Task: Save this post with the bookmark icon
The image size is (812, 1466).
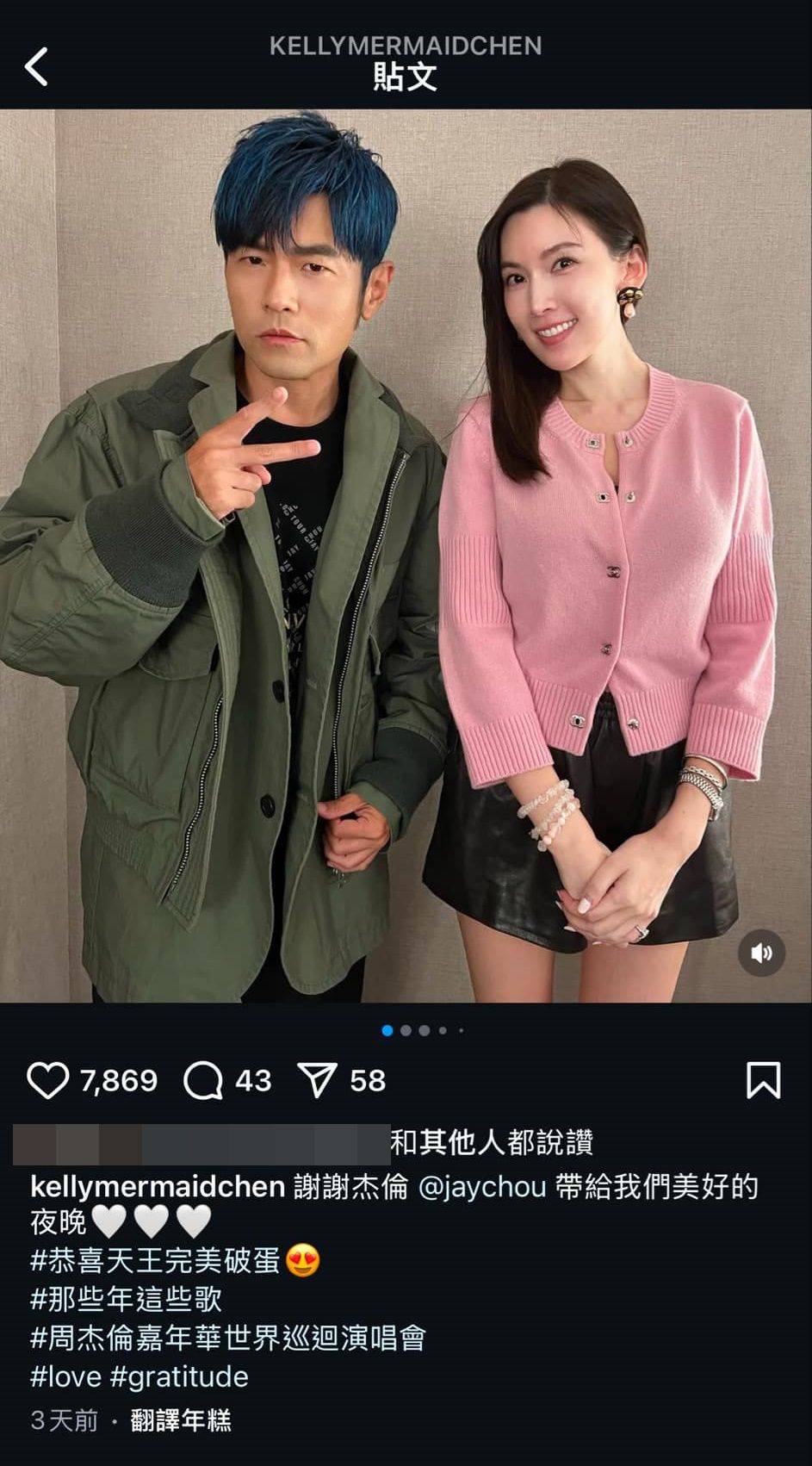Action: coord(763,1080)
